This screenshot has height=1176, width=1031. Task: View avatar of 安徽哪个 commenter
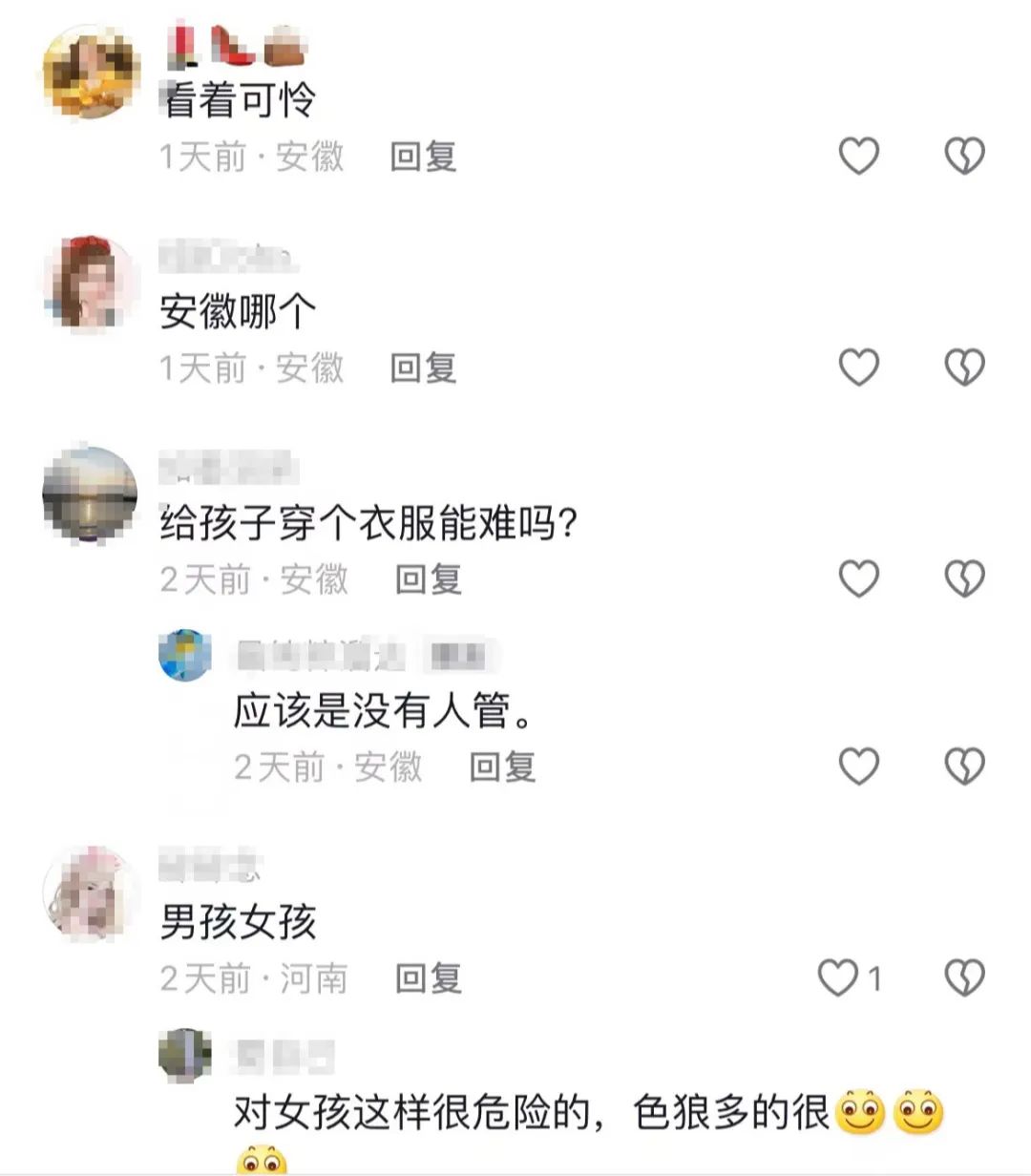[x=92, y=283]
